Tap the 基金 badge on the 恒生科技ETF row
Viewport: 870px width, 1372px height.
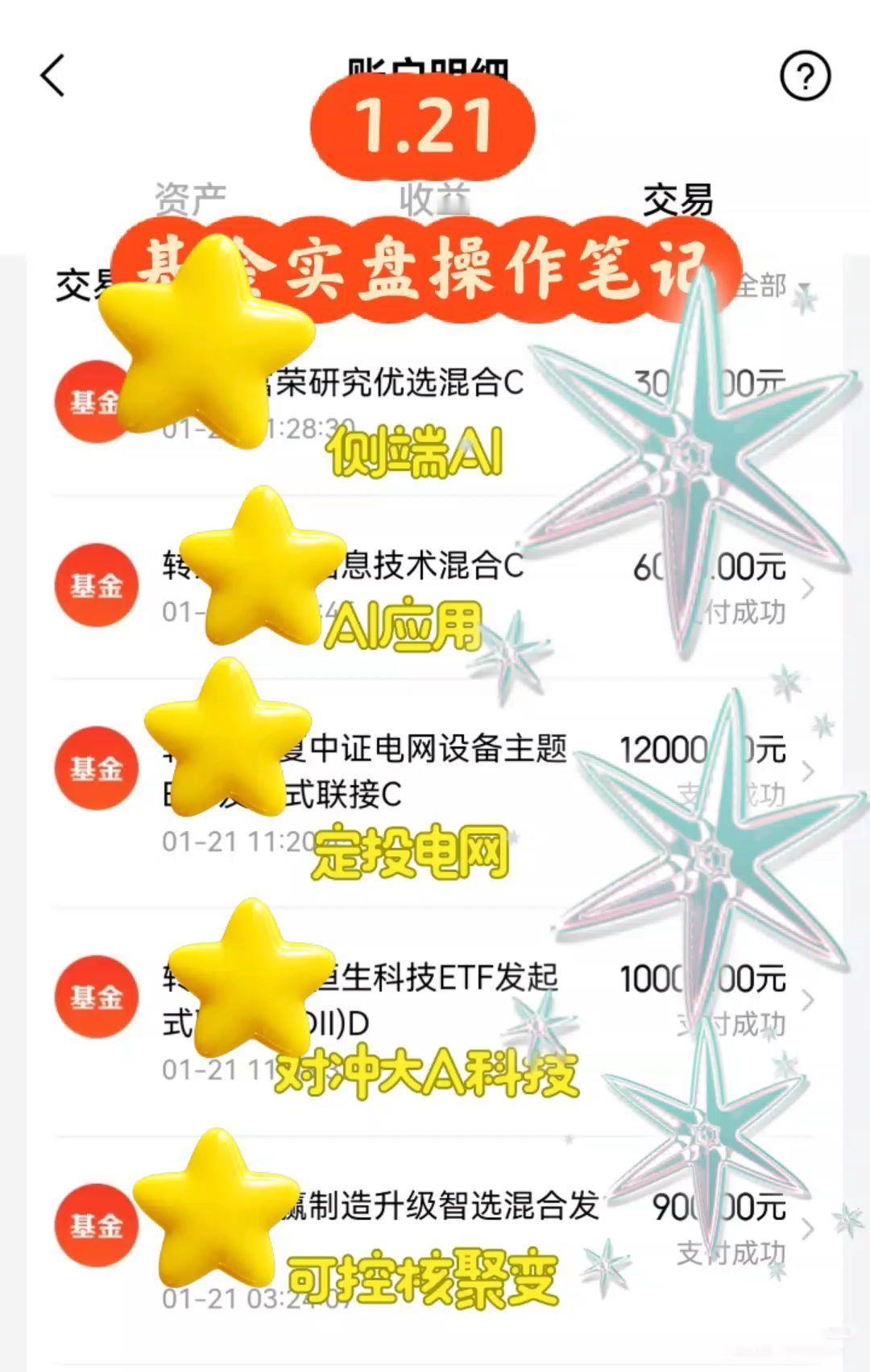tap(96, 995)
